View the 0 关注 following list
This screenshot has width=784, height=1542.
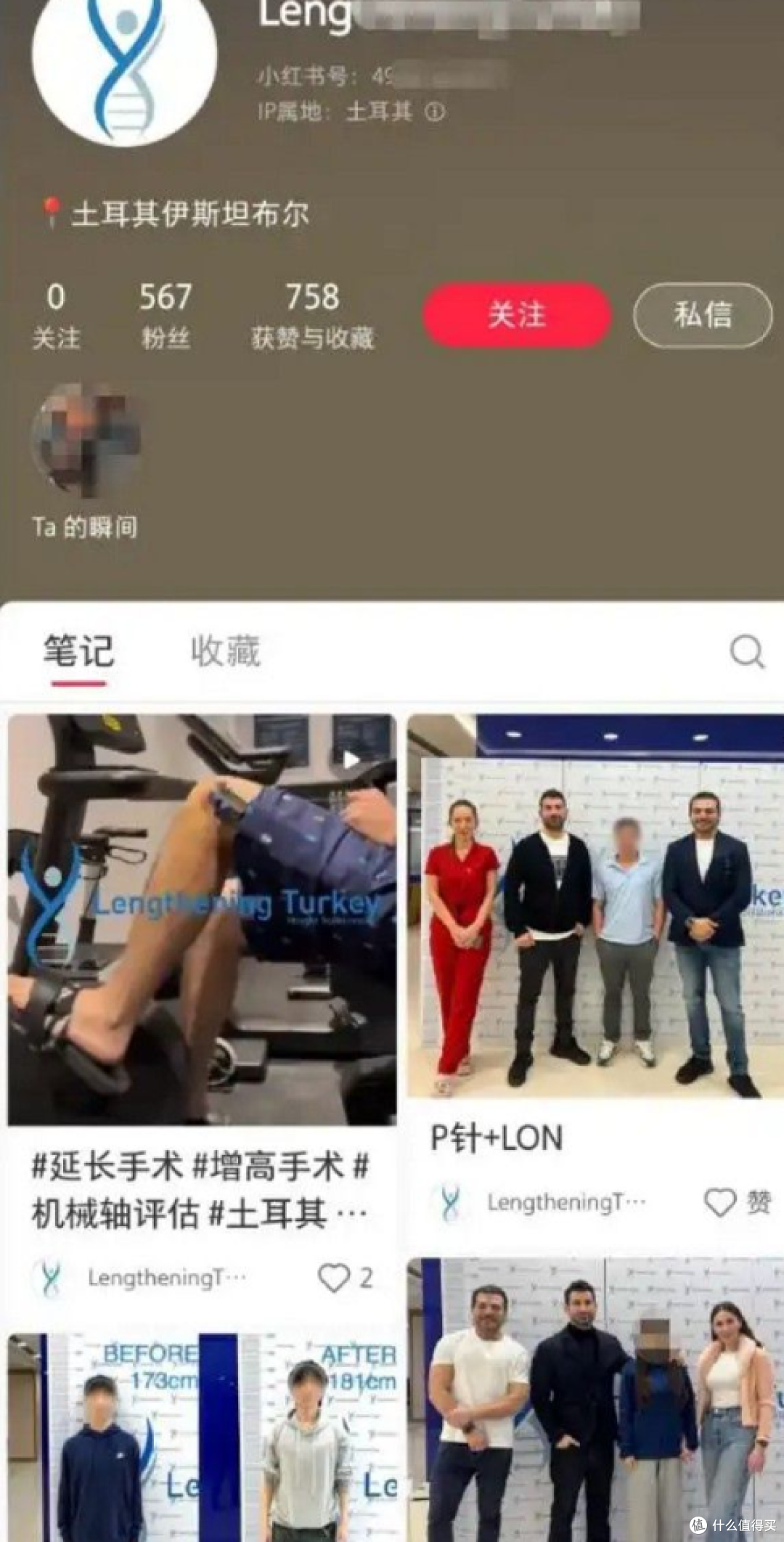pos(56,315)
